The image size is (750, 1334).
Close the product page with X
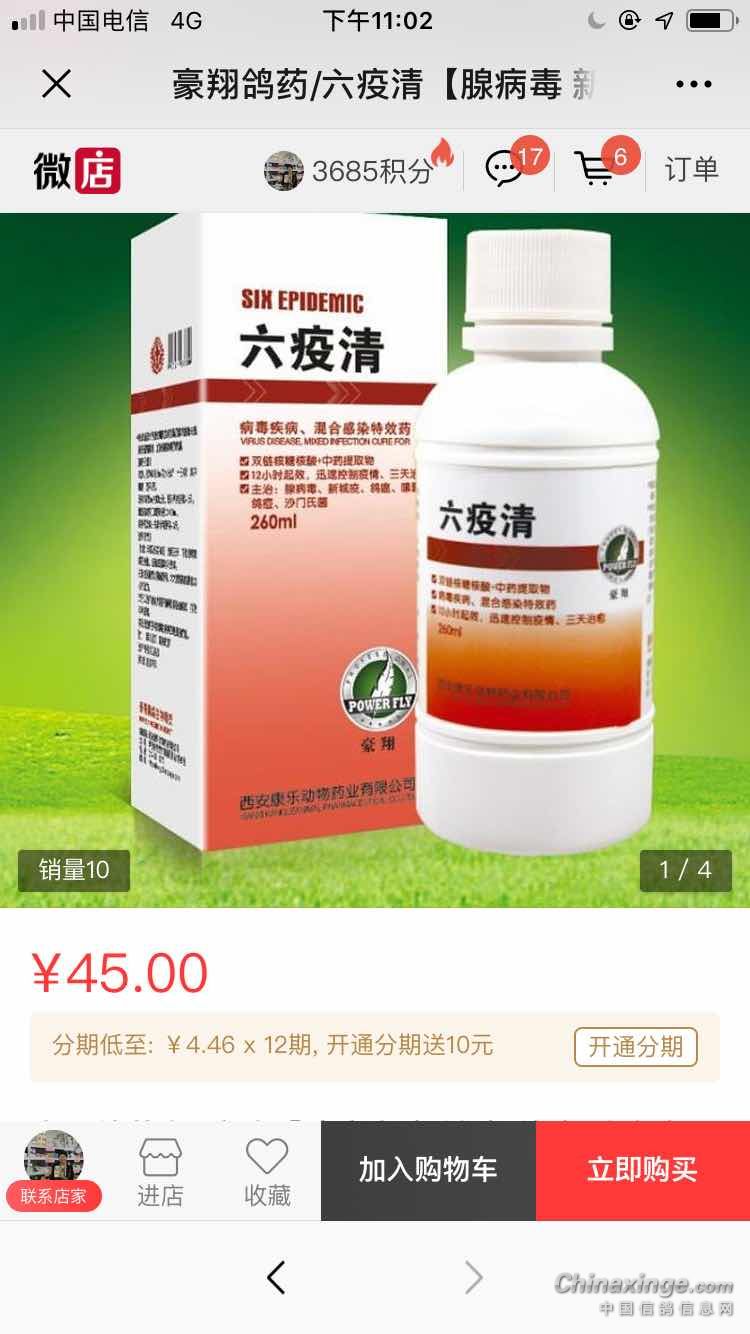[x=57, y=85]
